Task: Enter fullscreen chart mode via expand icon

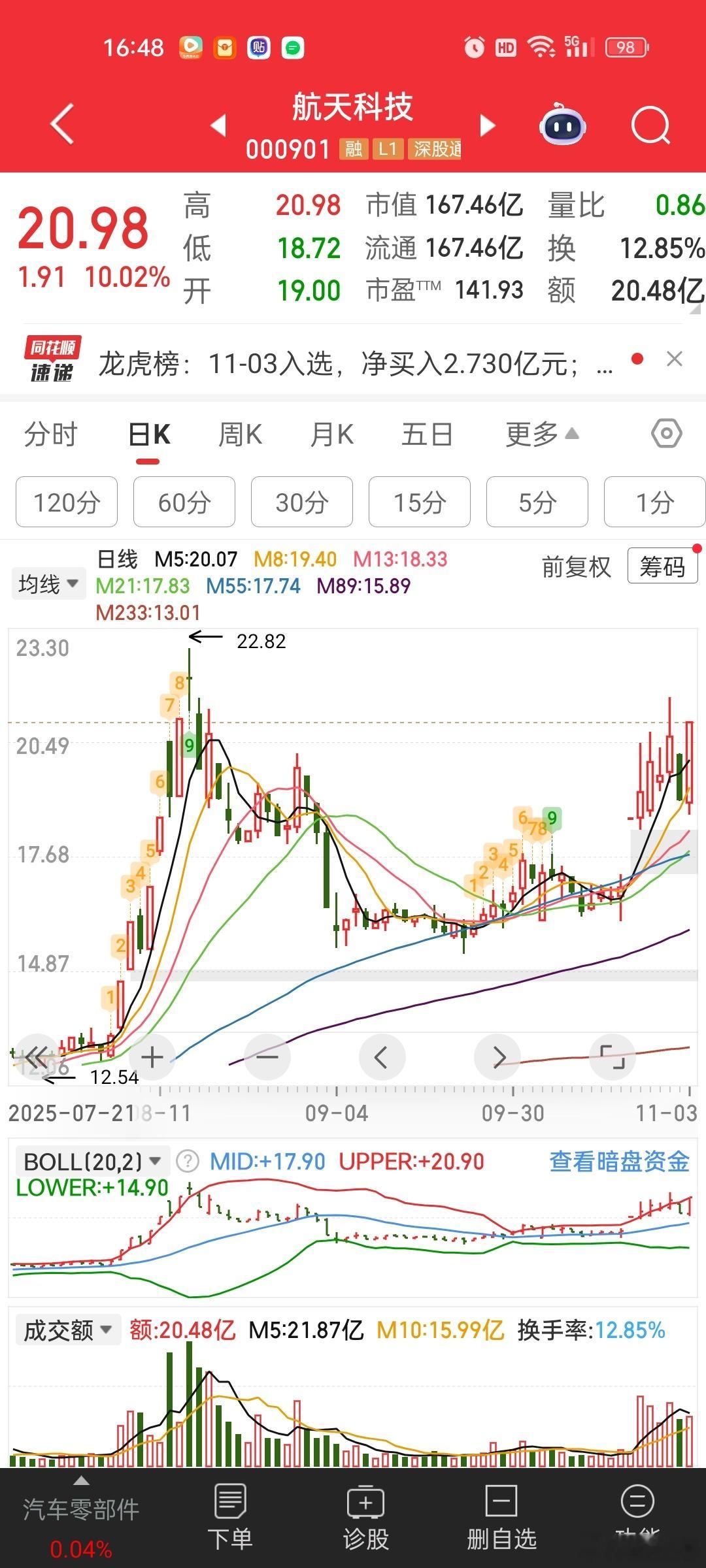Action: click(x=612, y=1056)
